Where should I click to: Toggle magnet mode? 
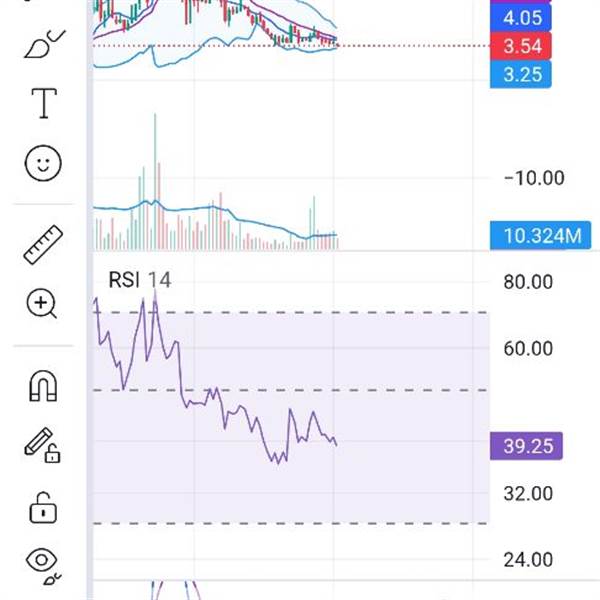point(42,385)
